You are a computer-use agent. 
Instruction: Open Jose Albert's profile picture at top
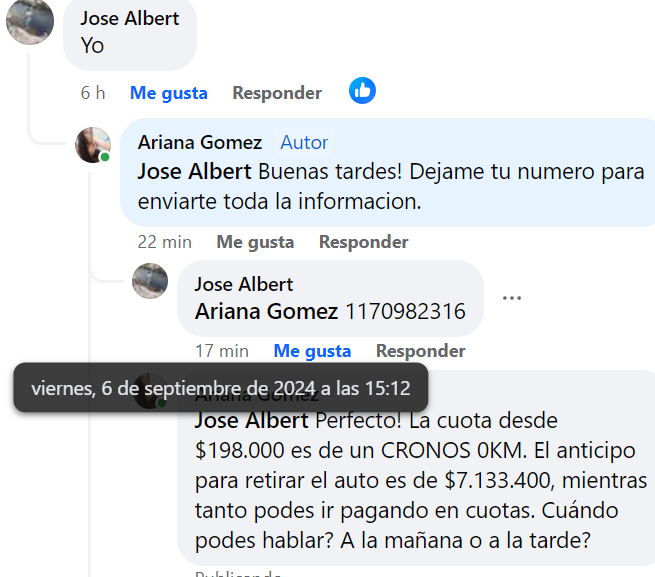(30, 21)
